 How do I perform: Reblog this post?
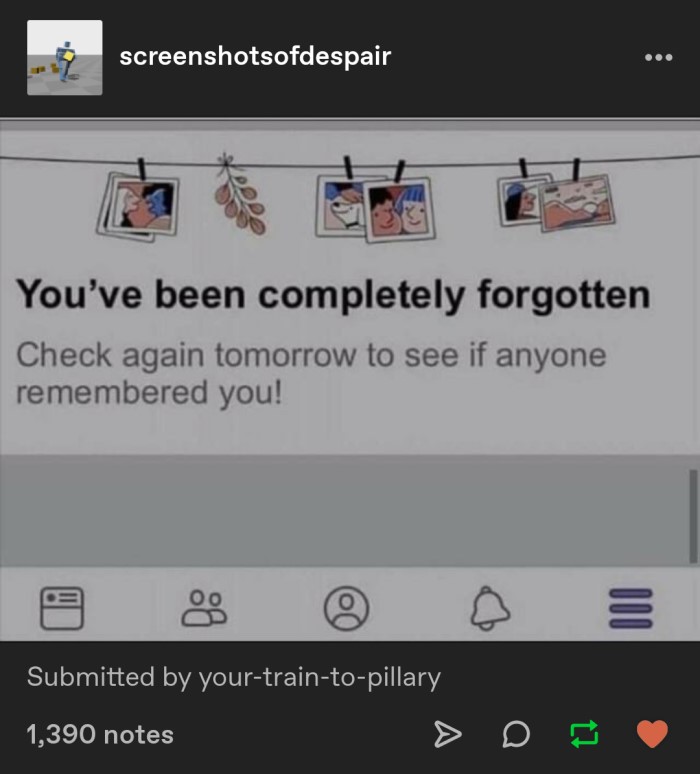click(583, 735)
